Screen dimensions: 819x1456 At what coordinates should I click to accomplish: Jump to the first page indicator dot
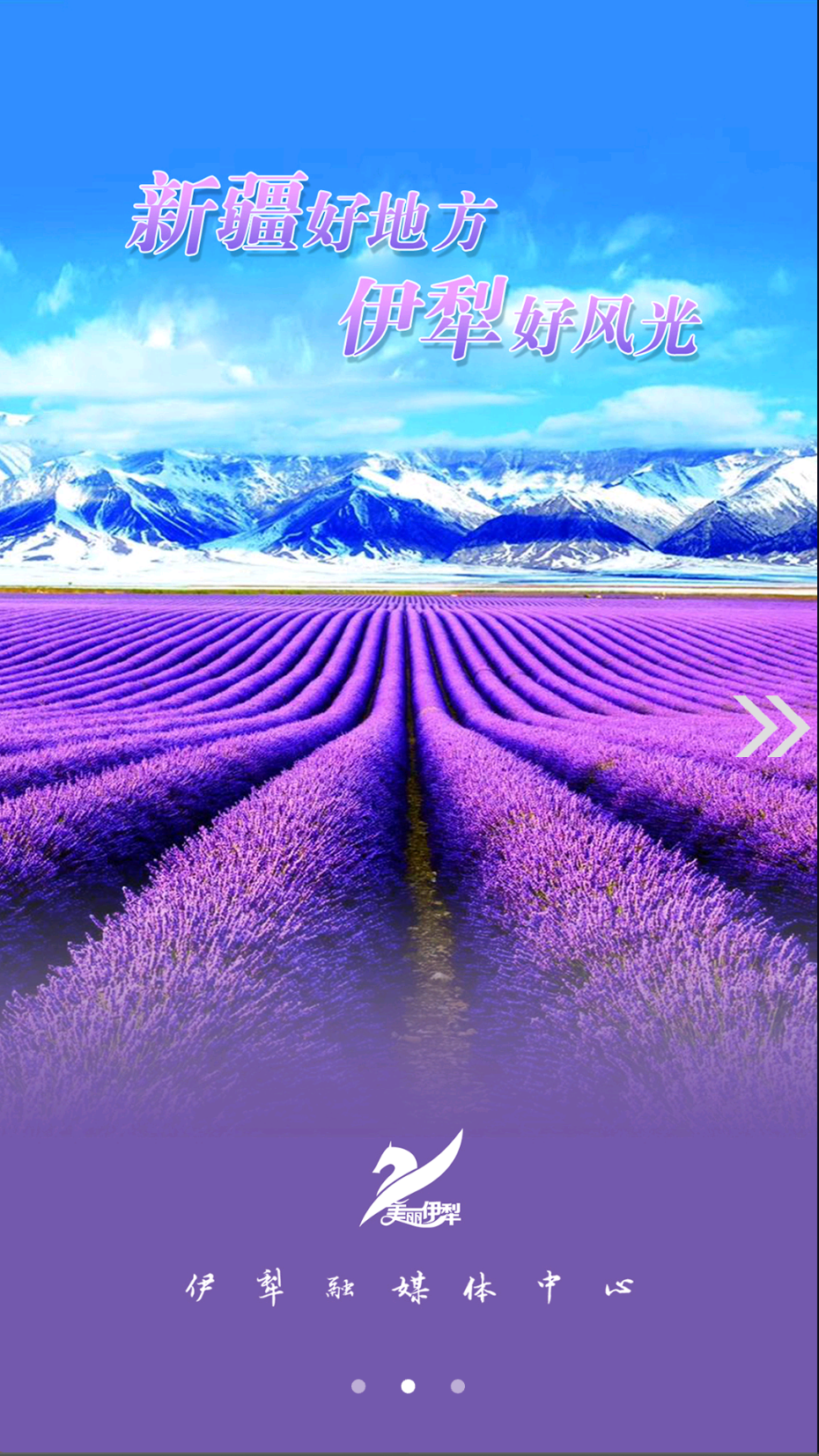[358, 1386]
